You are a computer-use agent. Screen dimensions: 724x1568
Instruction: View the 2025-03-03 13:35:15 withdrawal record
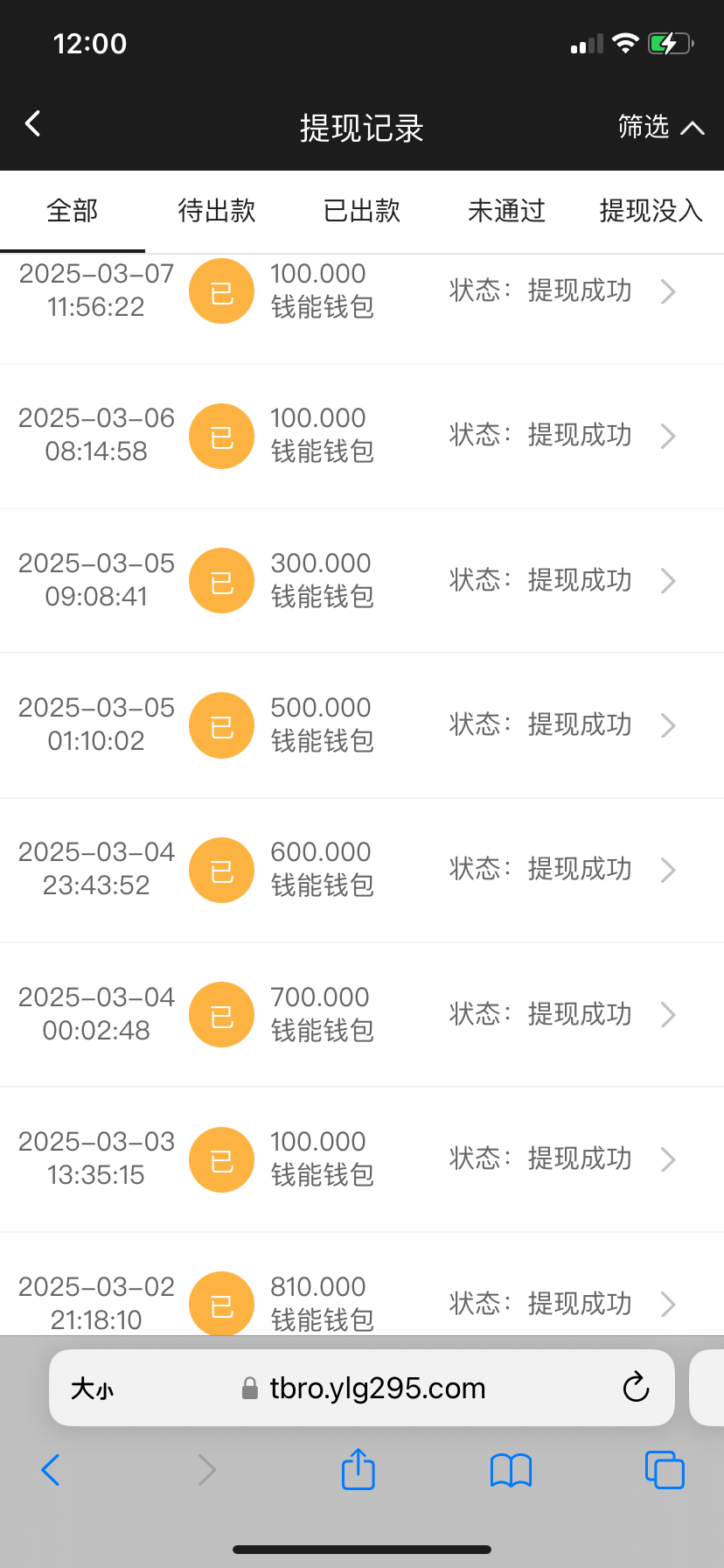[362, 1159]
